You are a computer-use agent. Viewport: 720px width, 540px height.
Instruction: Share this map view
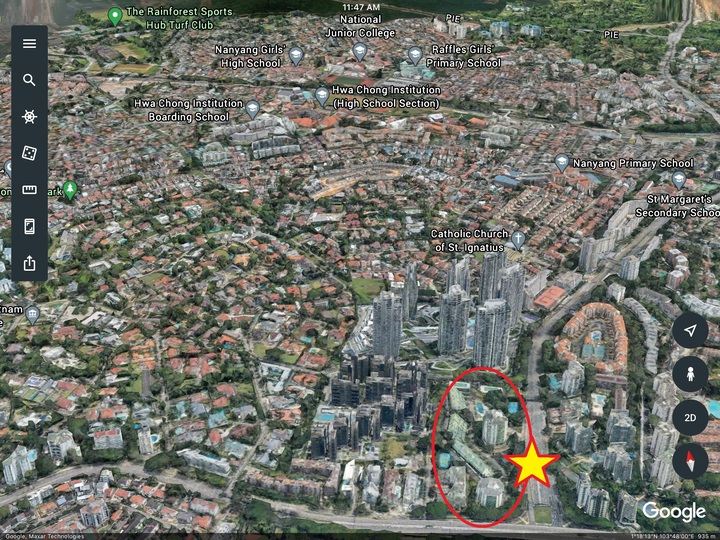tap(29, 263)
